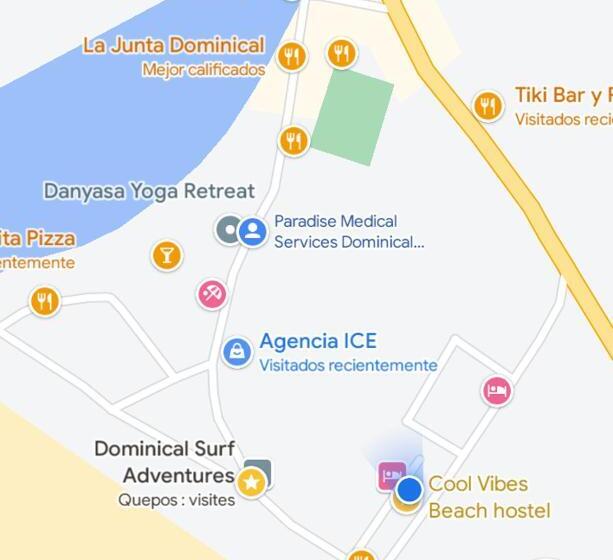
Task: Open the La Junta Dominical restaurant pin
Action: tap(292, 56)
